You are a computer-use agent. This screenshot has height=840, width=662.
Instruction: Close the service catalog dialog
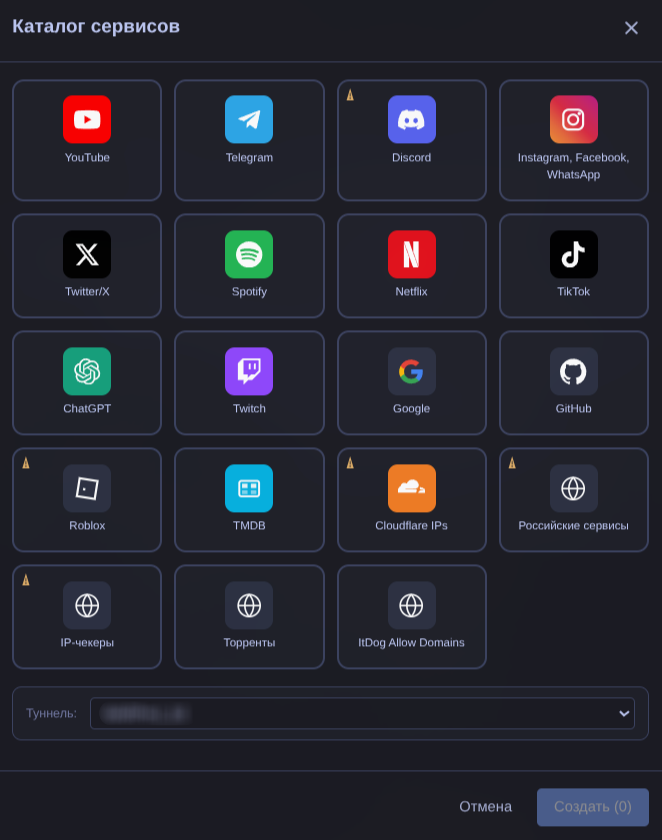click(x=631, y=28)
